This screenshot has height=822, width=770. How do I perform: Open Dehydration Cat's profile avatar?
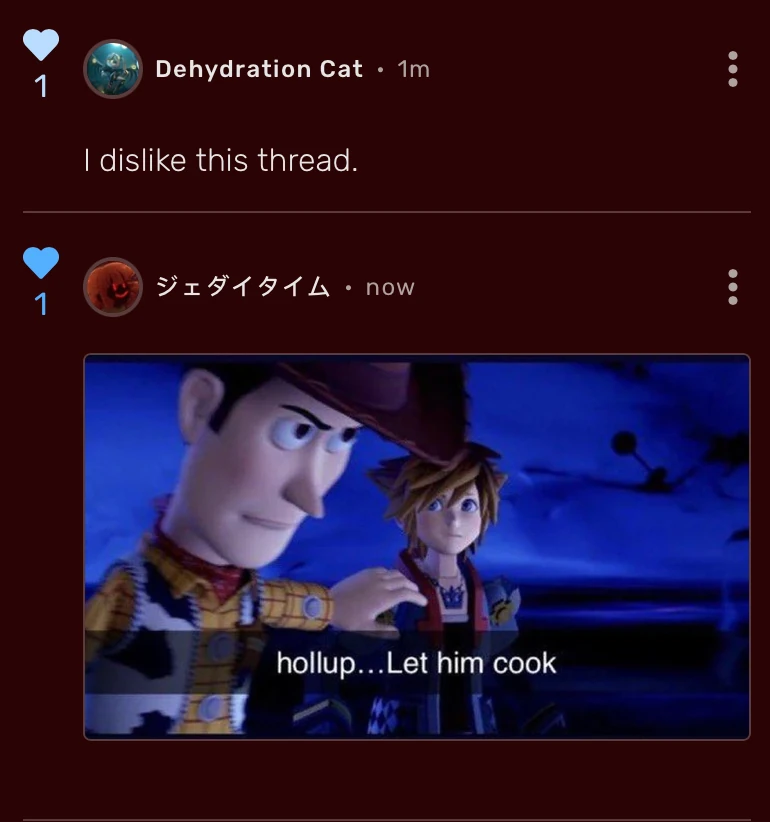[113, 69]
